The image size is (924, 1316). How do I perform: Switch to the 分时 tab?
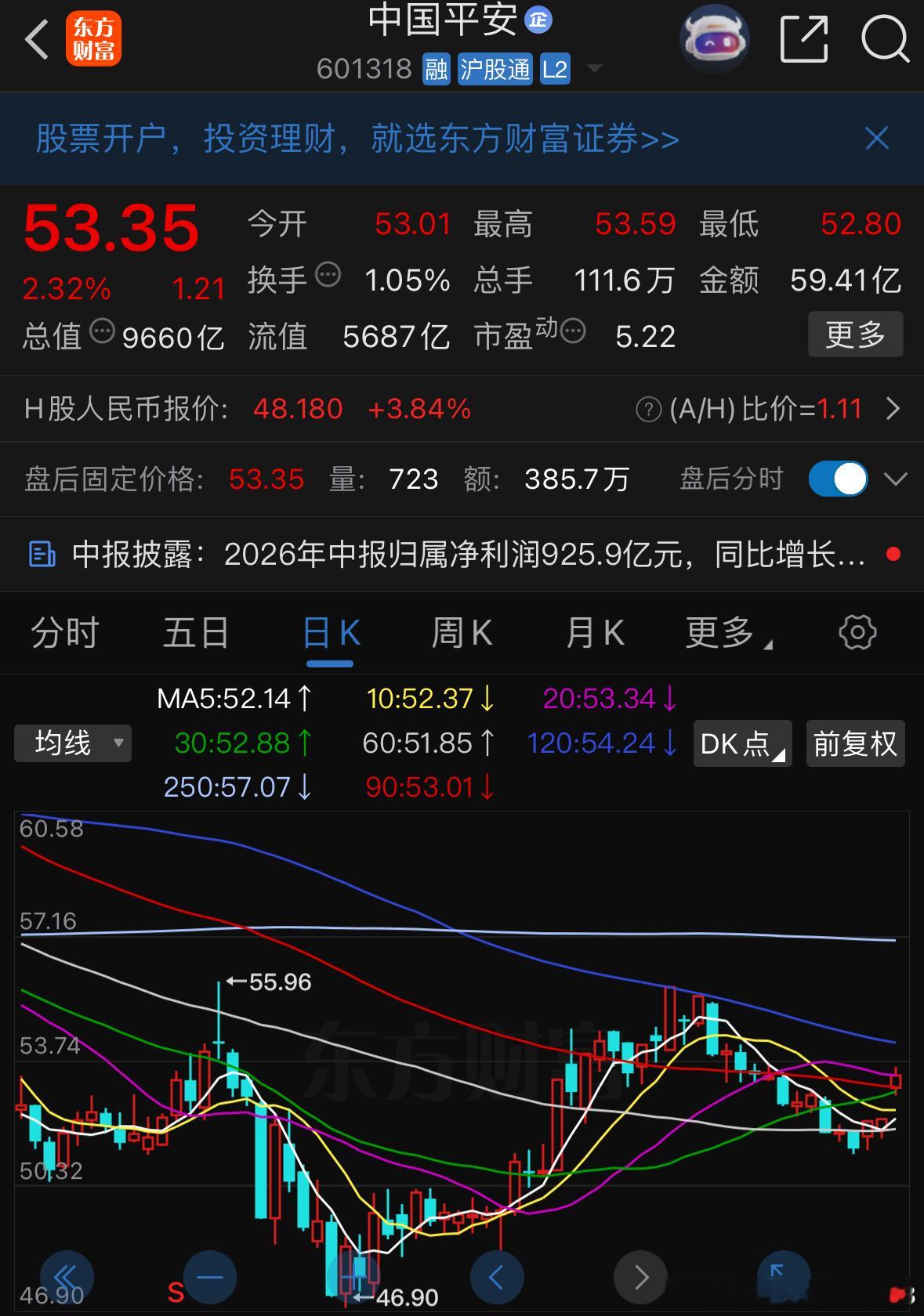pyautogui.click(x=65, y=633)
